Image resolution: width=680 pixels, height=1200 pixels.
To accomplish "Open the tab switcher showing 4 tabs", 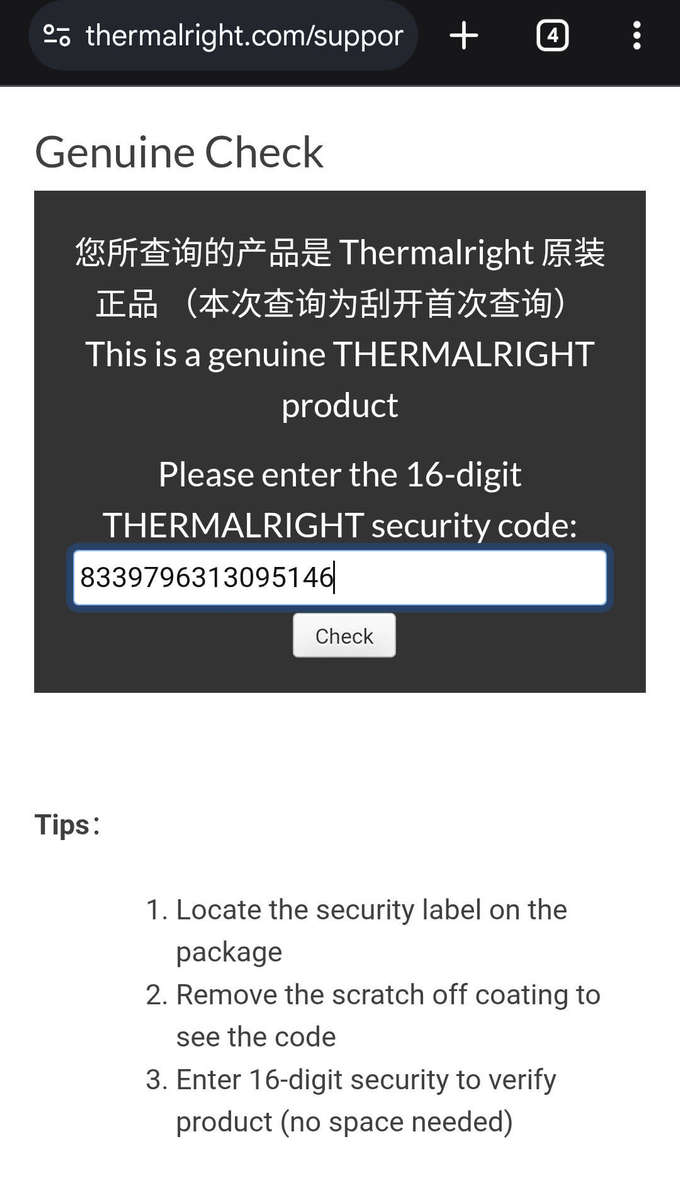I will 552,36.
